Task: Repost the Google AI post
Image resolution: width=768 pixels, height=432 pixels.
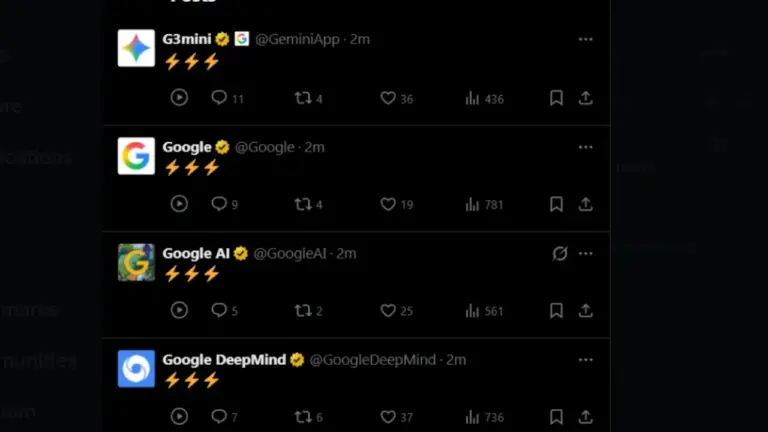Action: (302, 311)
